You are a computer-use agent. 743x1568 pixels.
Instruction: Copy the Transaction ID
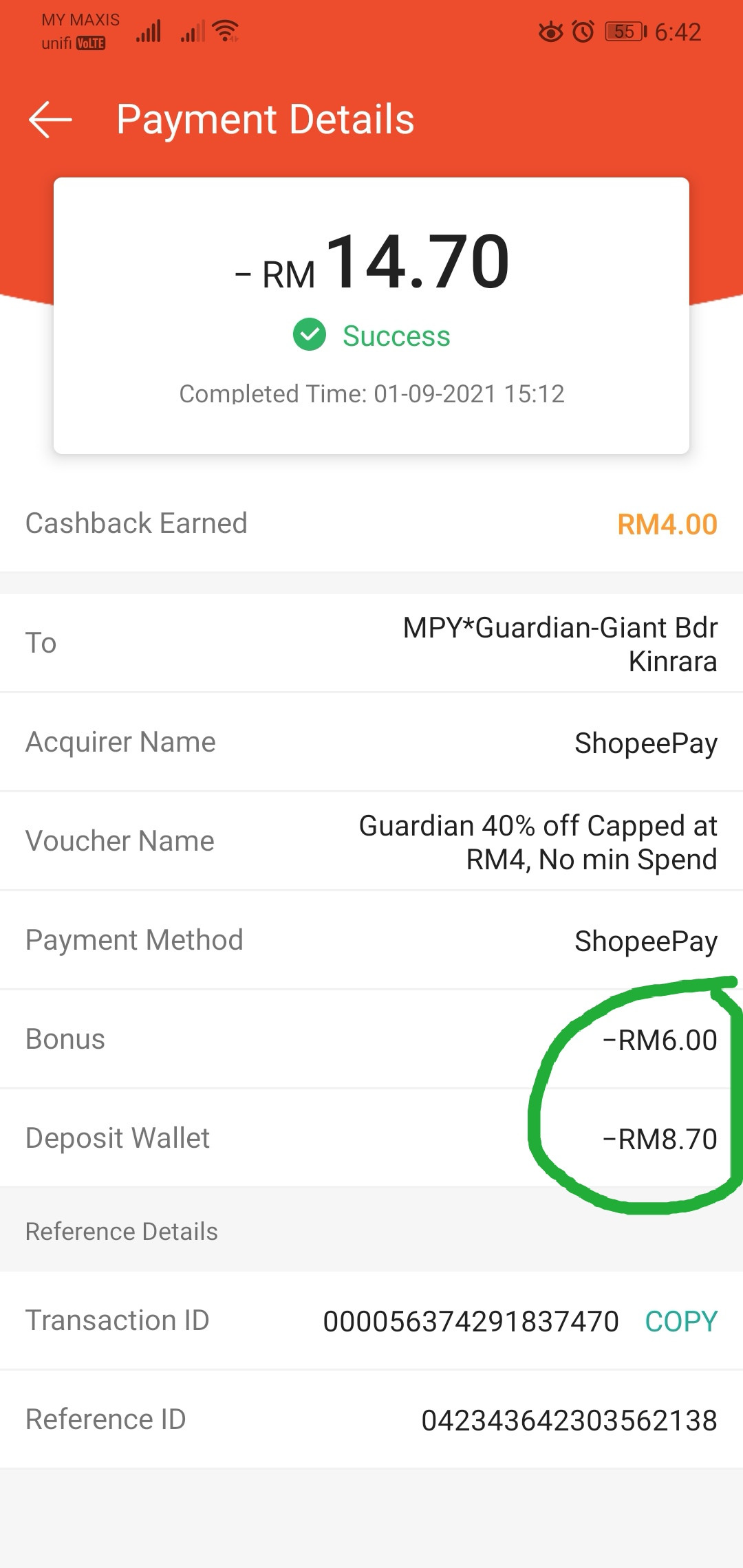(681, 1321)
